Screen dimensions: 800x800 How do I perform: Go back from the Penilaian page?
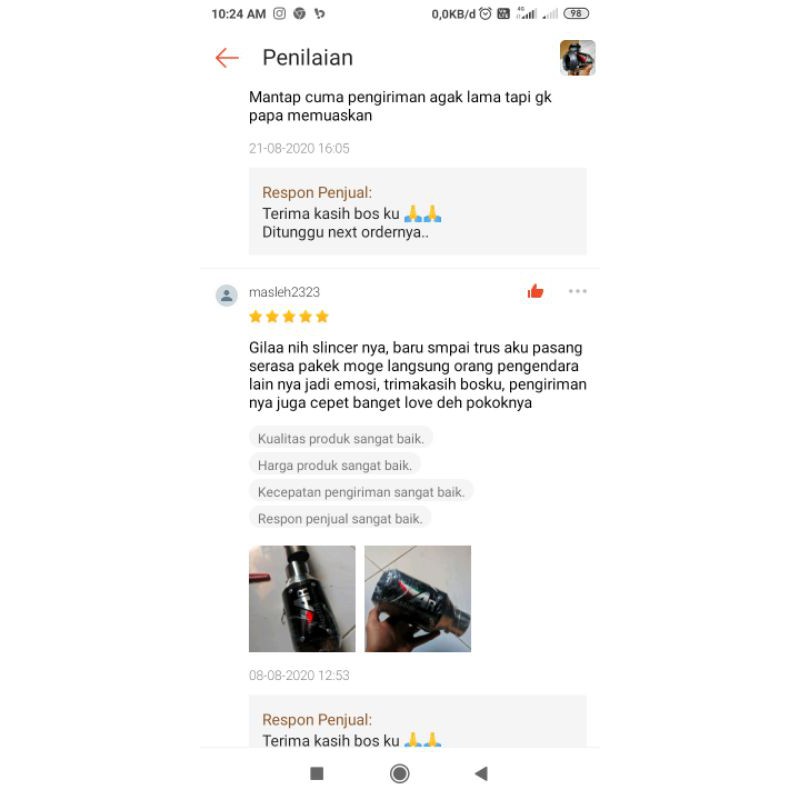click(x=227, y=58)
